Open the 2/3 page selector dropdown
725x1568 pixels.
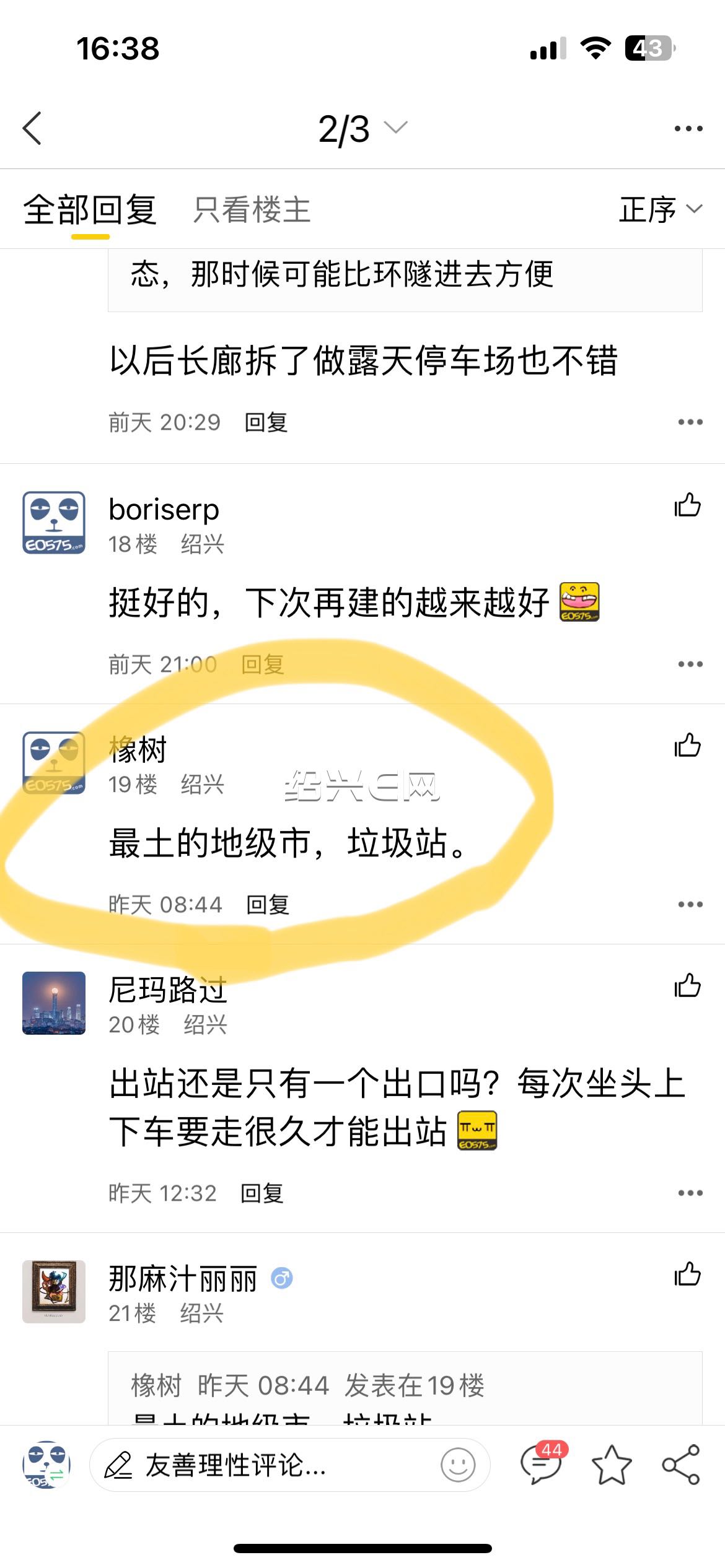[362, 129]
